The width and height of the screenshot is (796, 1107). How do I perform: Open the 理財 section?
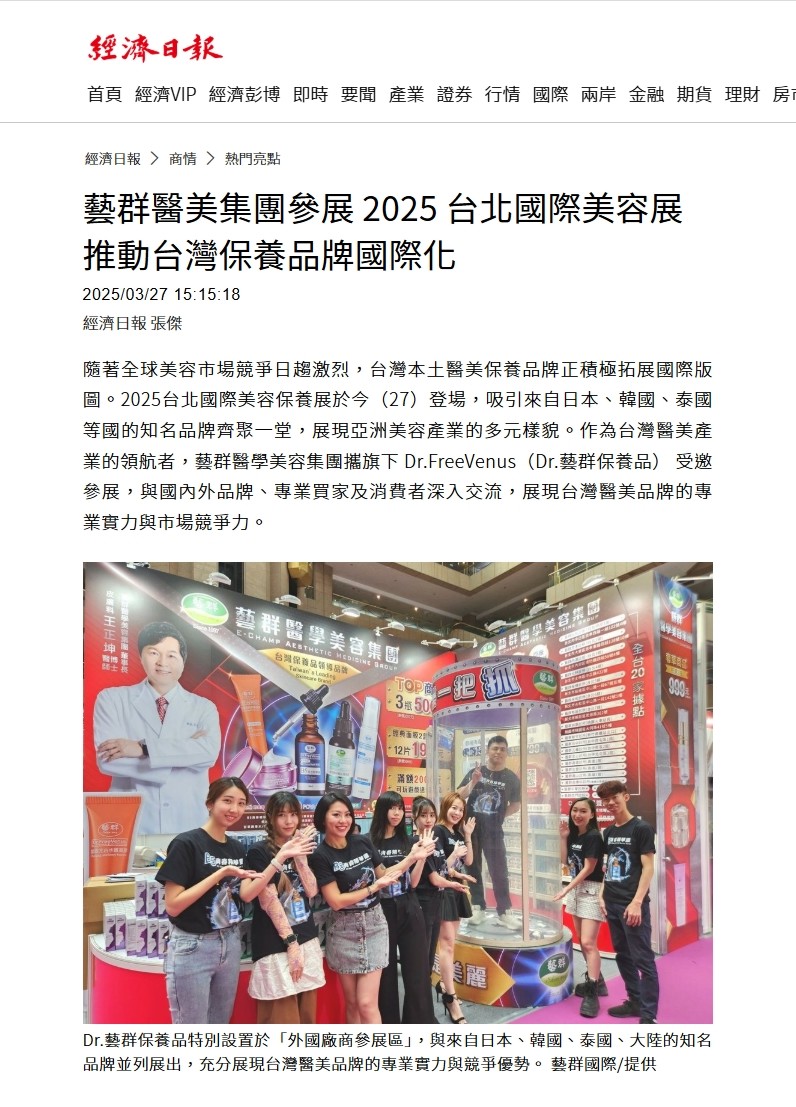(x=742, y=95)
